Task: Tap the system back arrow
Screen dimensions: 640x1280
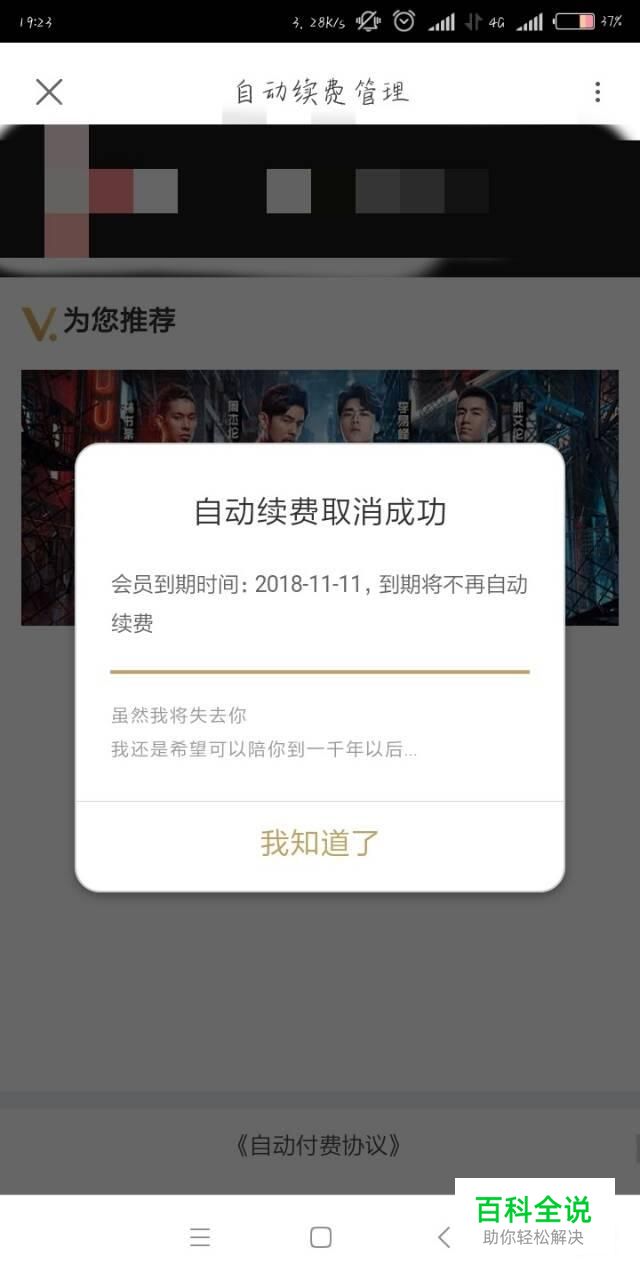Action: [444, 1238]
